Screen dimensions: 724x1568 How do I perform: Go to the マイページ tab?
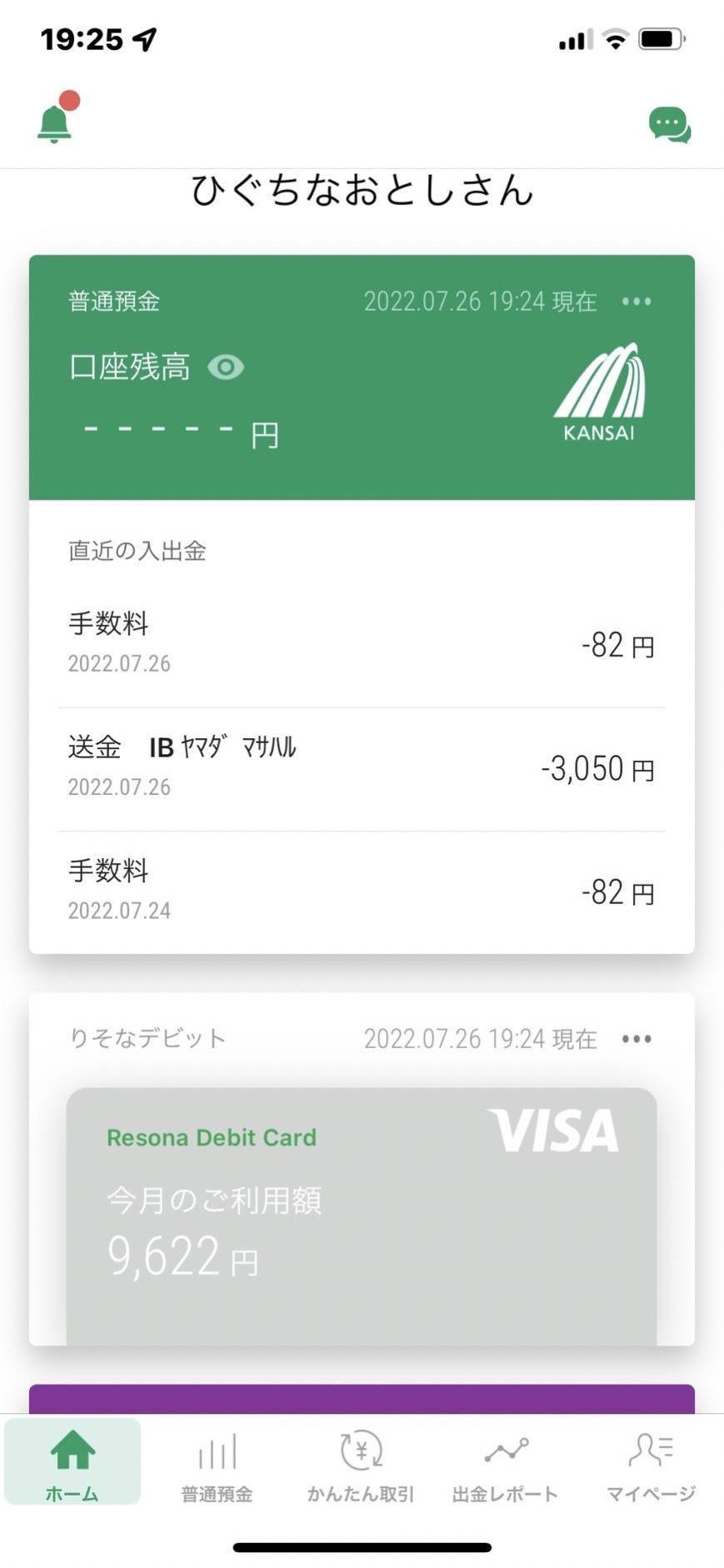(651, 1464)
